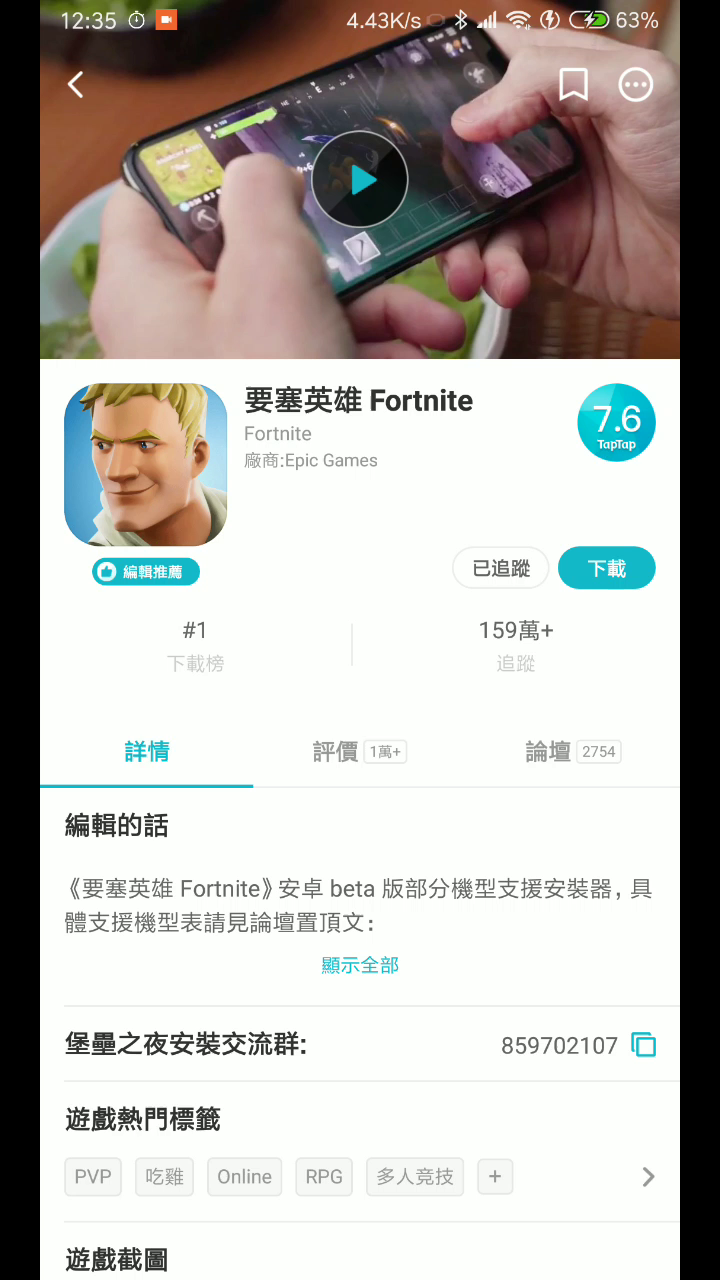Switch to the 評價 reviews tab

[359, 752]
